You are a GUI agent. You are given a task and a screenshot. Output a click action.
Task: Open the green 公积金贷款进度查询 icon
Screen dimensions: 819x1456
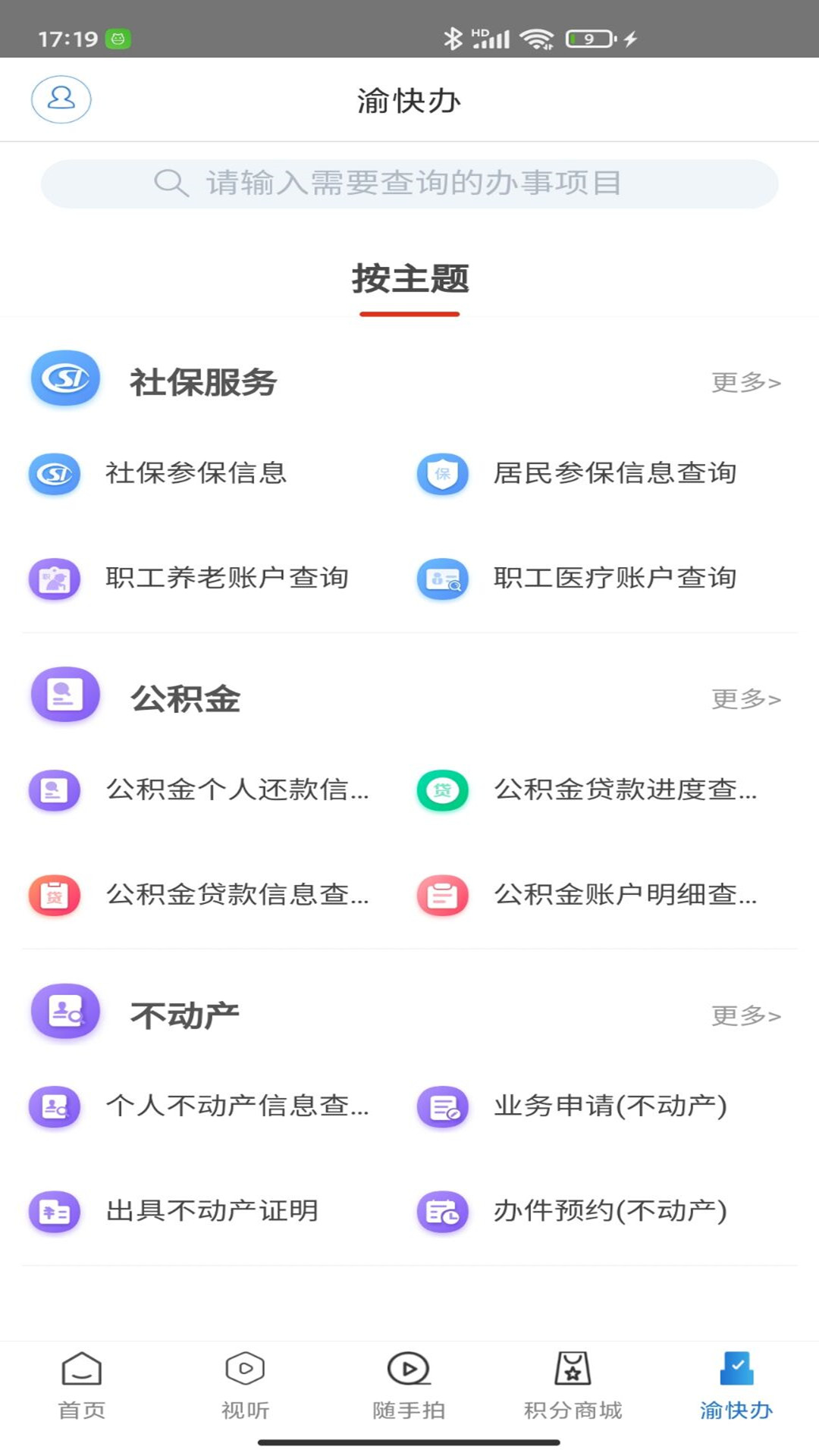(x=443, y=791)
